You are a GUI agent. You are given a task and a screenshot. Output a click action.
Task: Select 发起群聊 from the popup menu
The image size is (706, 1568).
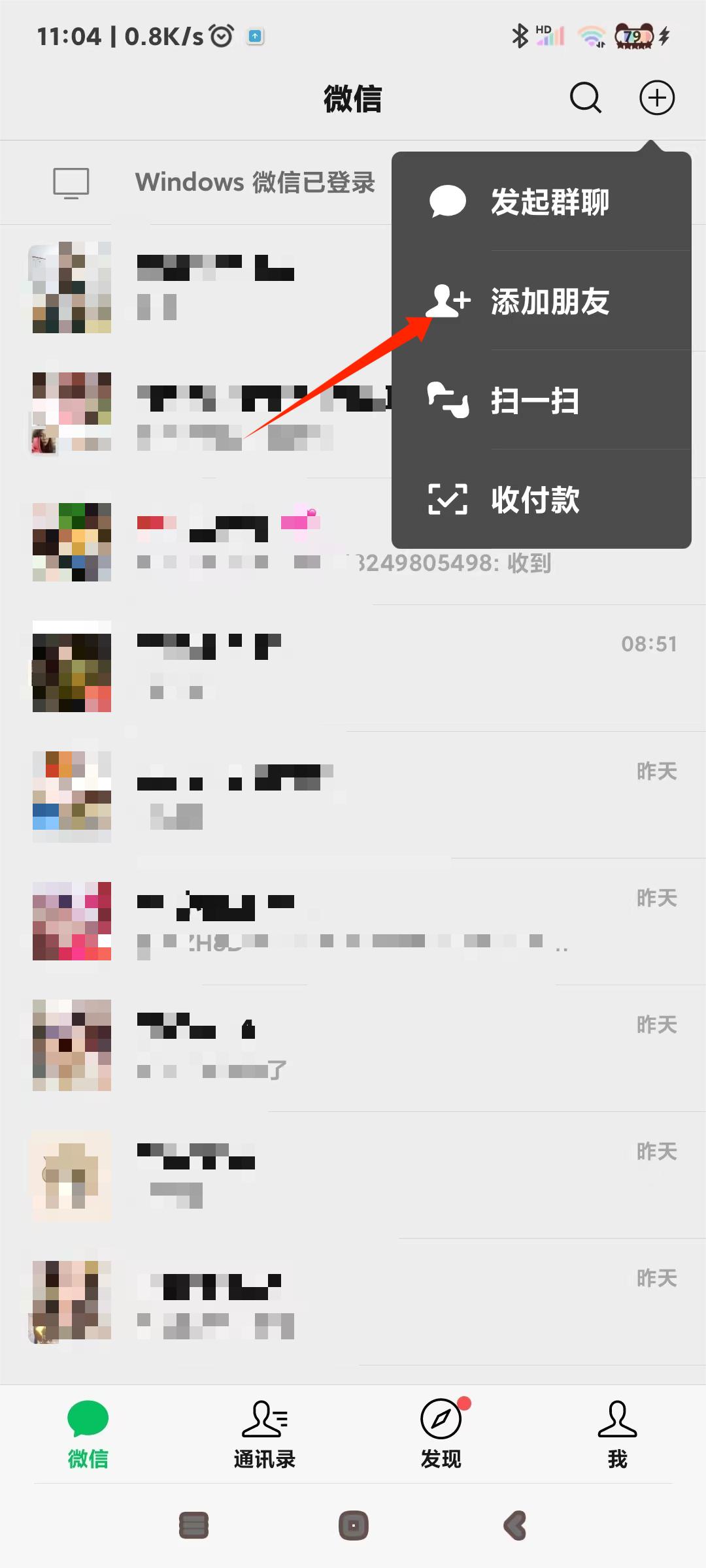[541, 202]
